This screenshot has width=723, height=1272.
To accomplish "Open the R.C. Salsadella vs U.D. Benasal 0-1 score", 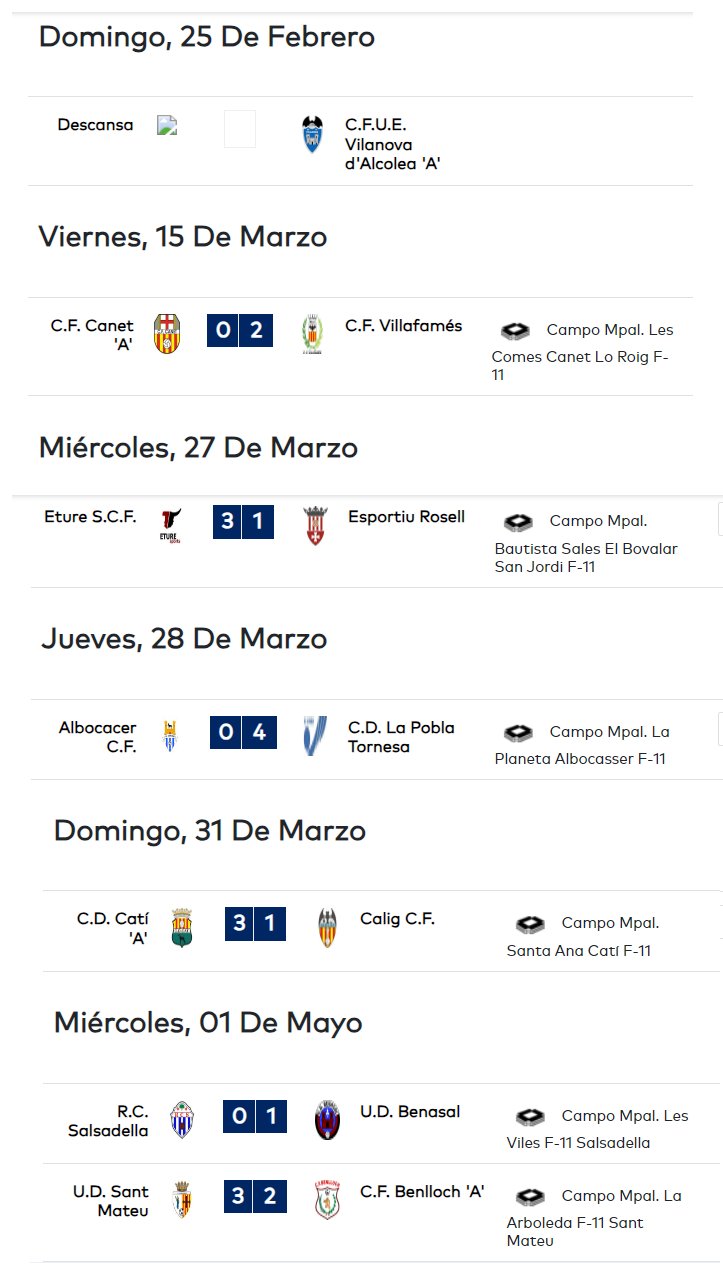I will pyautogui.click(x=255, y=1116).
